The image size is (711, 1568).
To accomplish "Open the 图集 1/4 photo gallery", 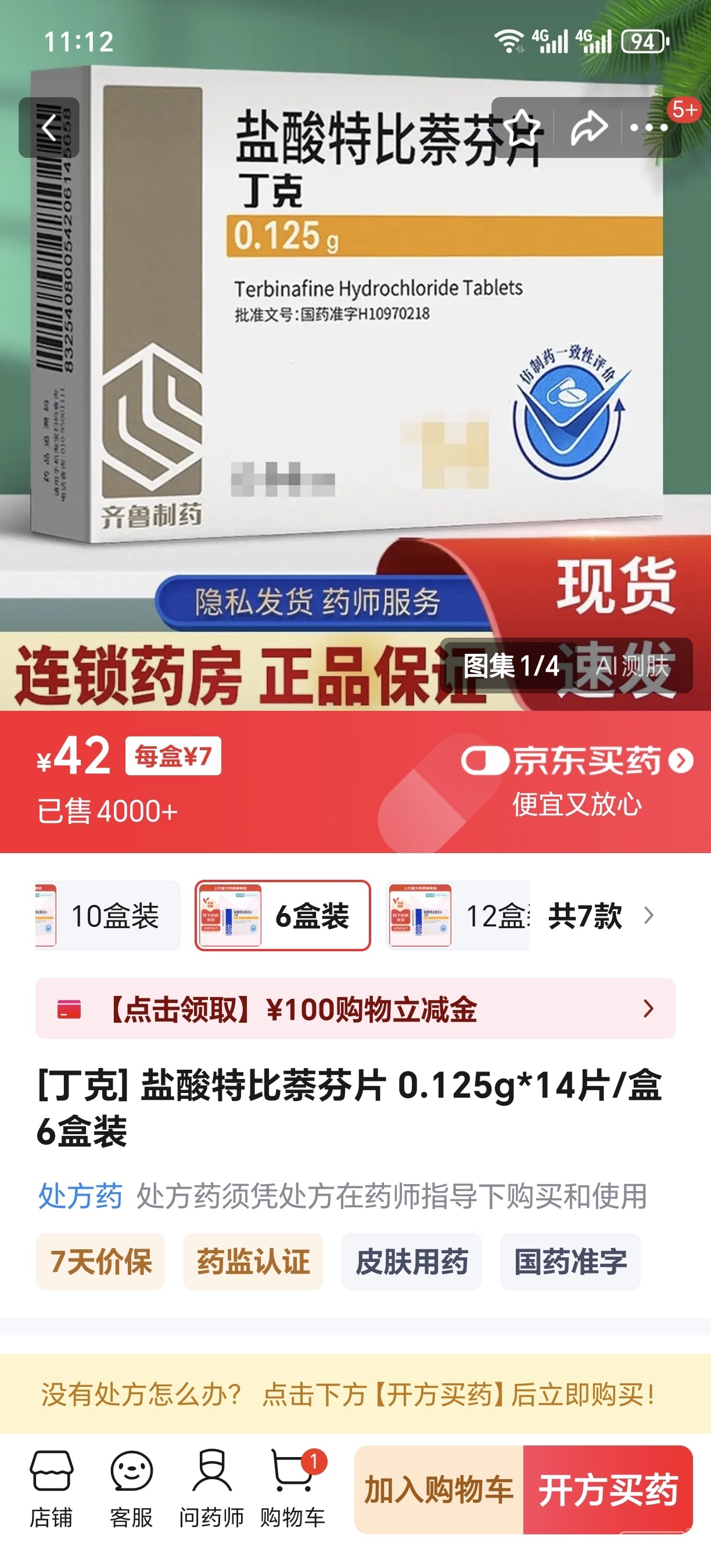I will pos(510,666).
